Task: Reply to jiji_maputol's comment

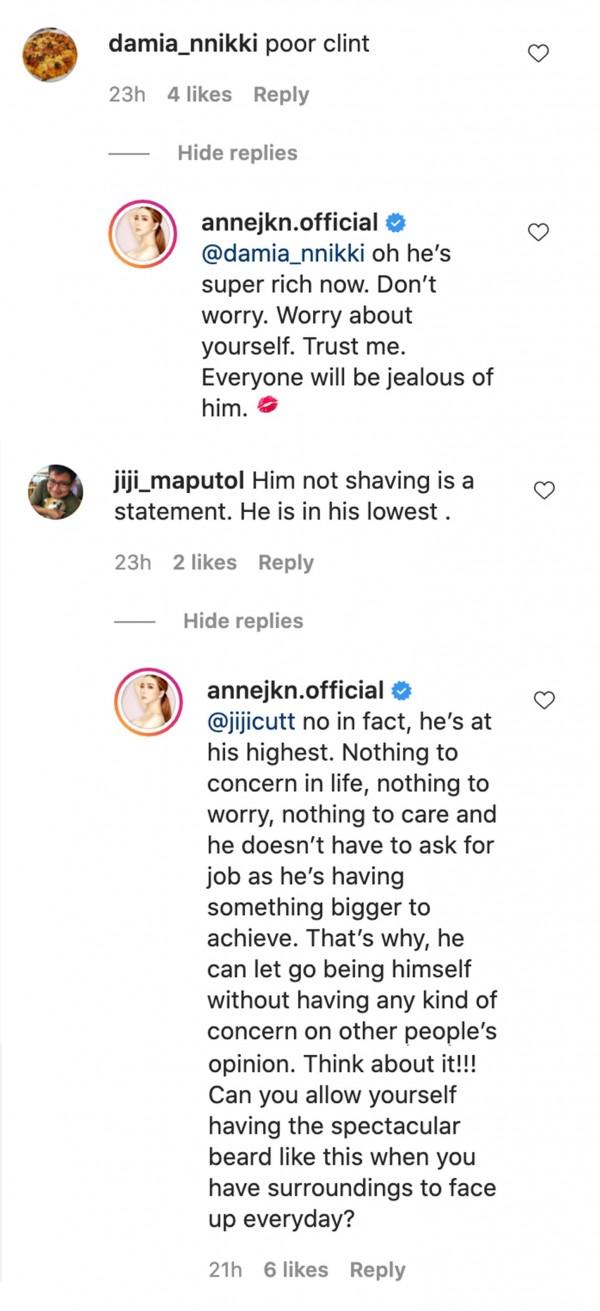Action: (286, 563)
